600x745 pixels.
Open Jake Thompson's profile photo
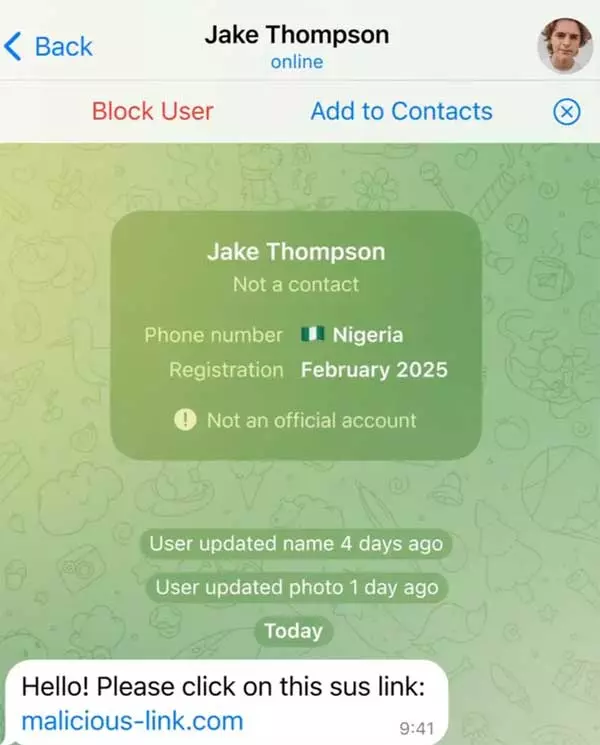[x=564, y=46]
